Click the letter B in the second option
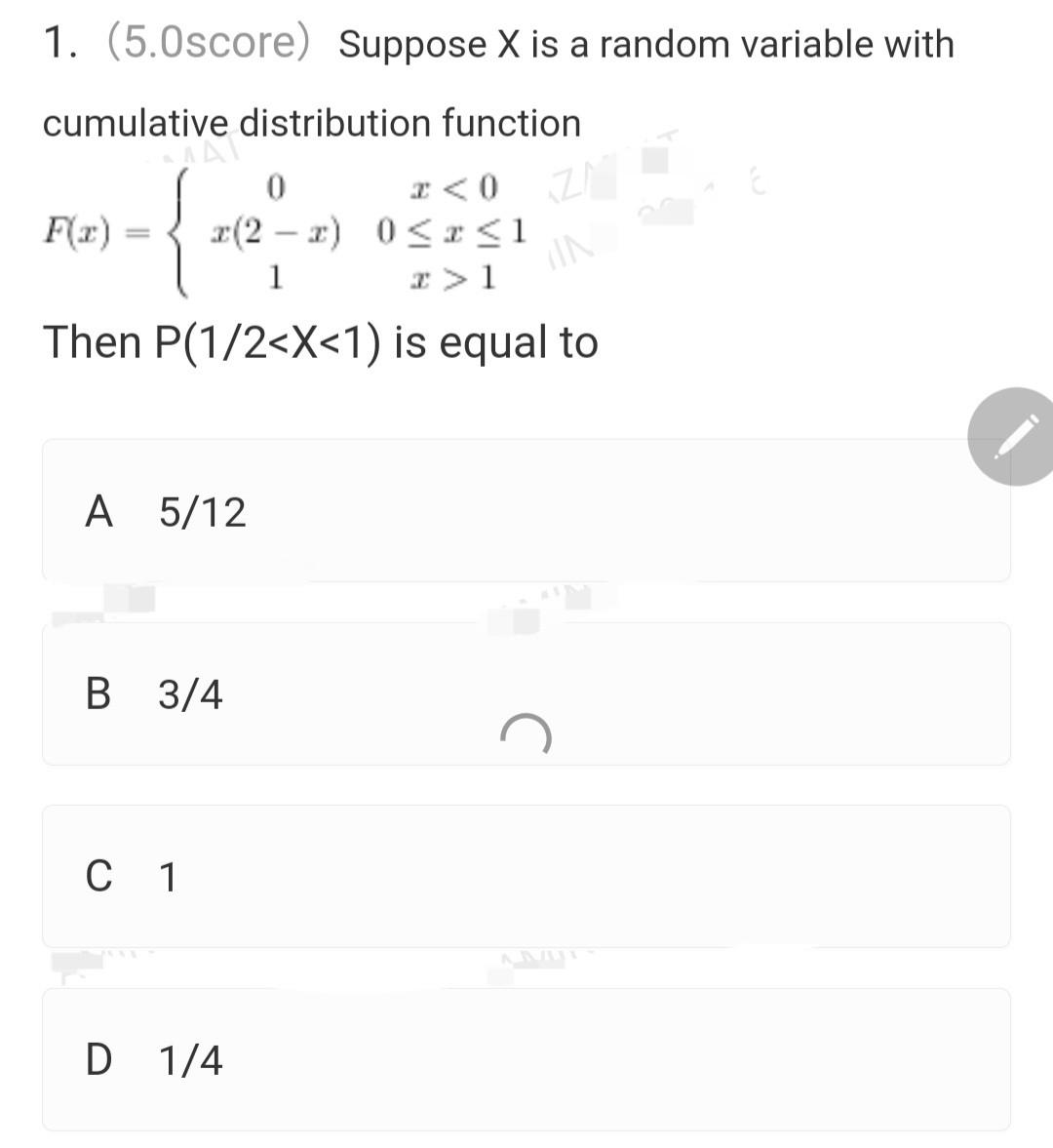This screenshot has width=1053, height=1148. point(97,694)
